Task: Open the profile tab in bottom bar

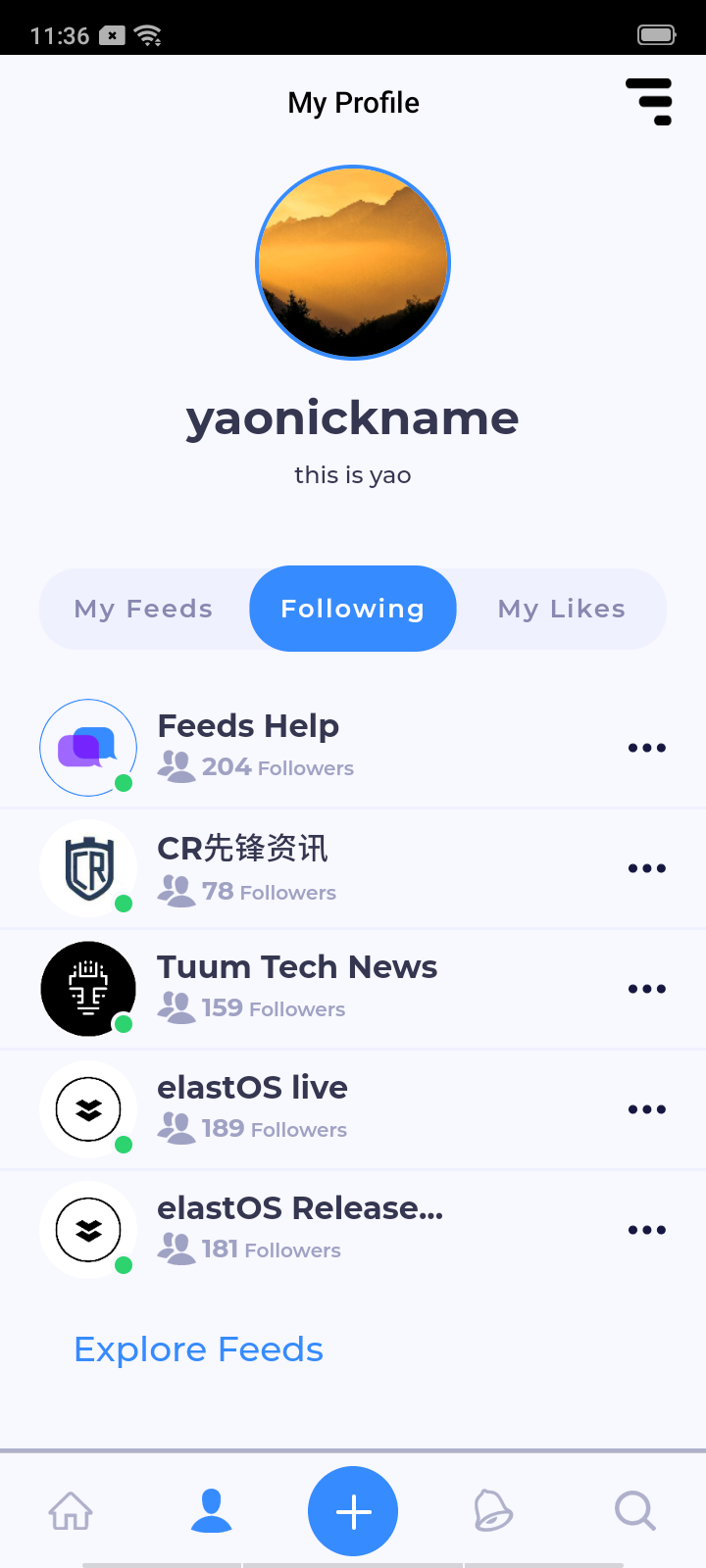Action: click(x=211, y=1510)
